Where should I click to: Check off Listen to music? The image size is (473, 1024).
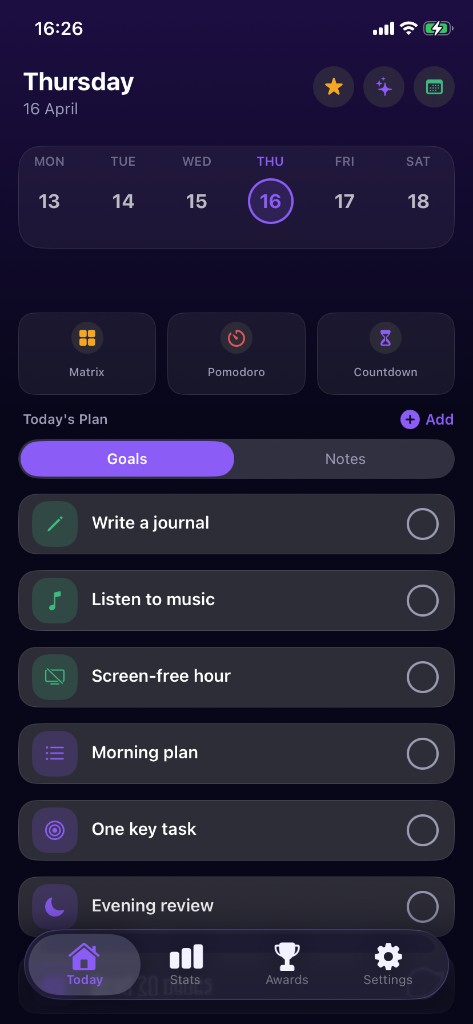click(423, 600)
